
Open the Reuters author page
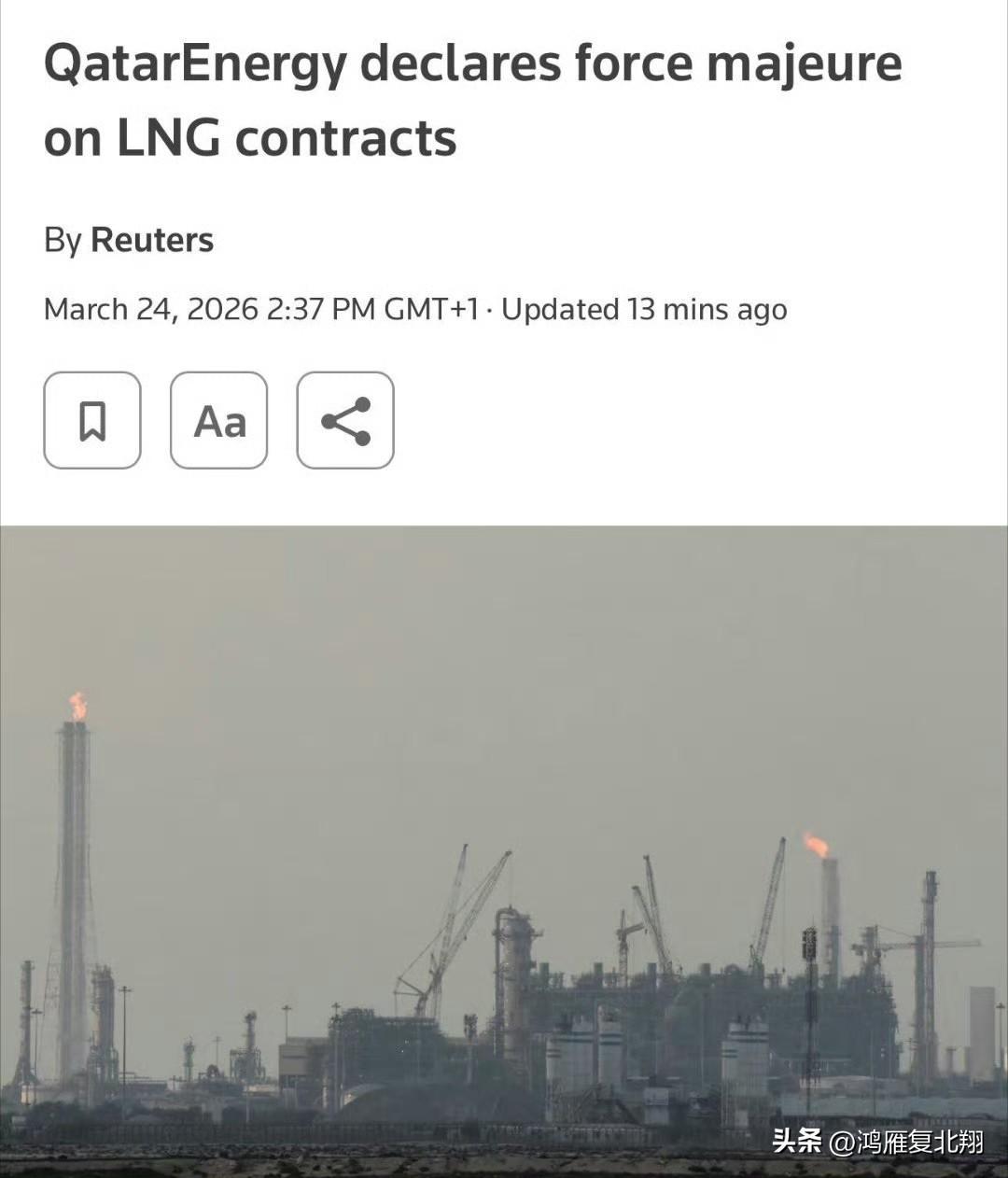[x=152, y=240]
